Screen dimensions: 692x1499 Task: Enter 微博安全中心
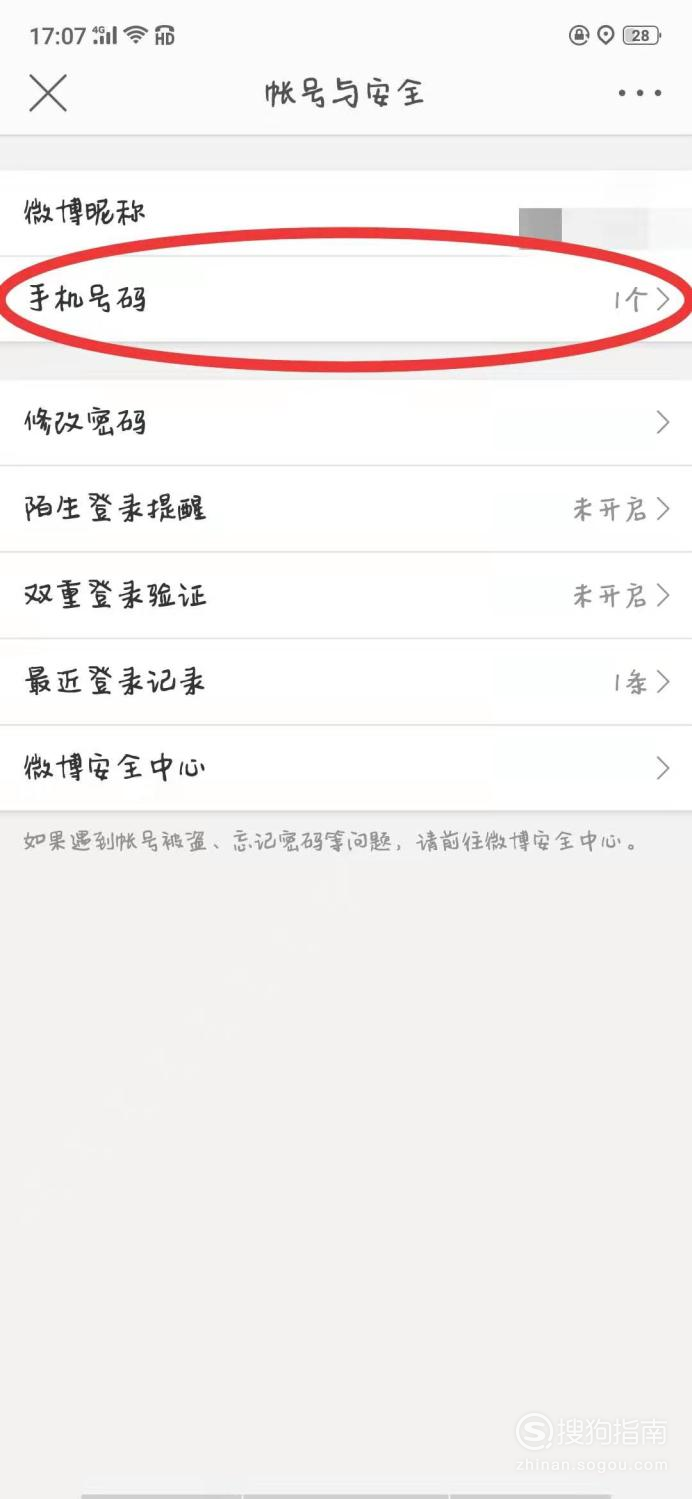(x=346, y=768)
